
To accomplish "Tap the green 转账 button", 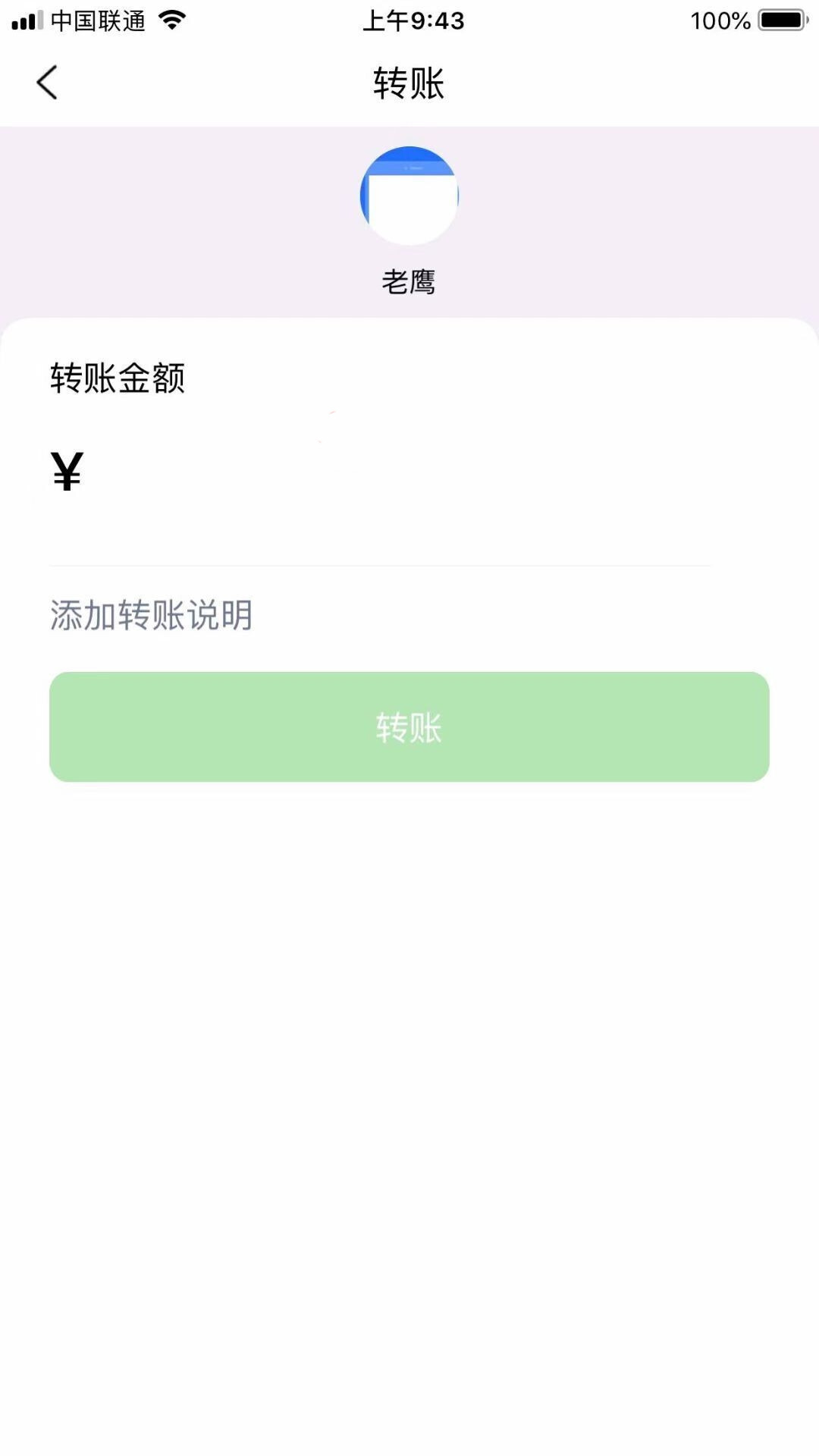I will pyautogui.click(x=409, y=726).
